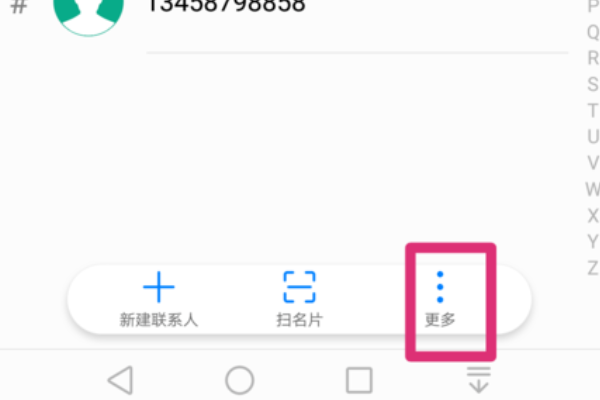Jump to letter W in the index
The width and height of the screenshot is (600, 400).
pyautogui.click(x=593, y=189)
